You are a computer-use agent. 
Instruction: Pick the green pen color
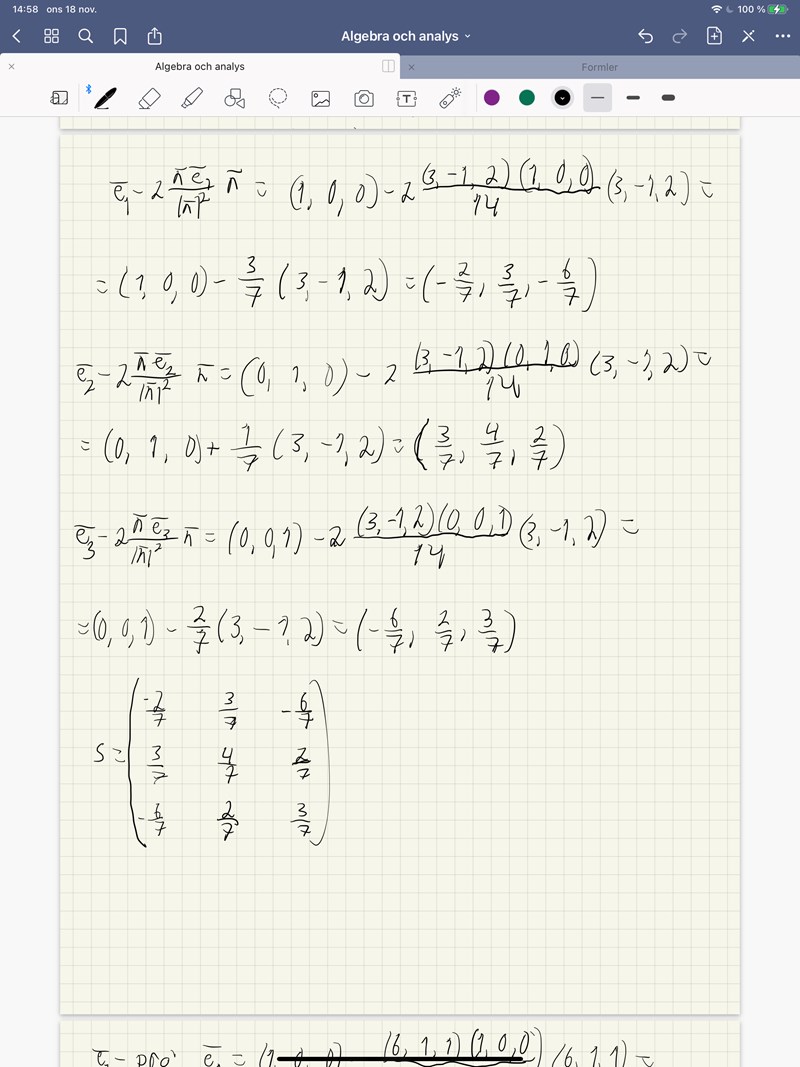[527, 98]
